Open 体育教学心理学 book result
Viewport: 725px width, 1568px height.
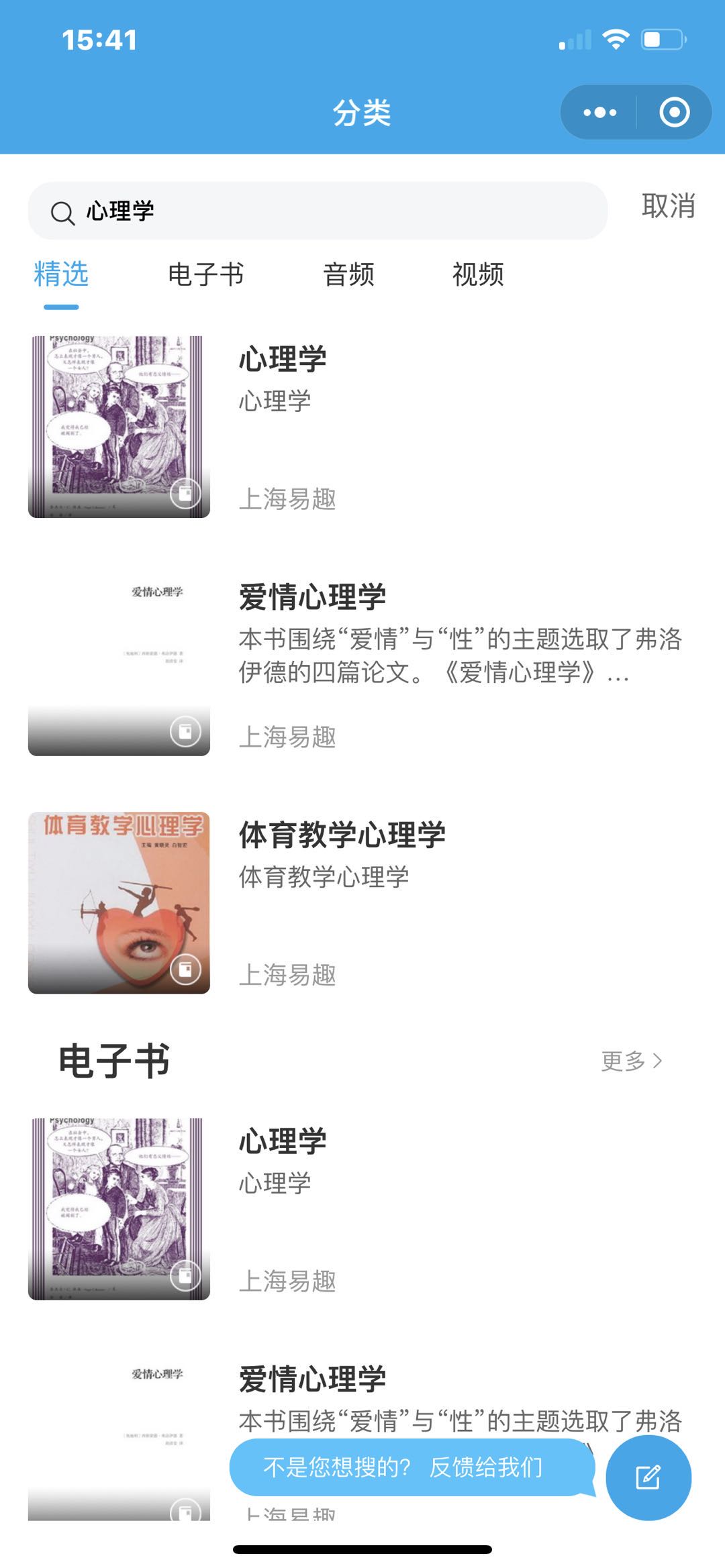(342, 835)
